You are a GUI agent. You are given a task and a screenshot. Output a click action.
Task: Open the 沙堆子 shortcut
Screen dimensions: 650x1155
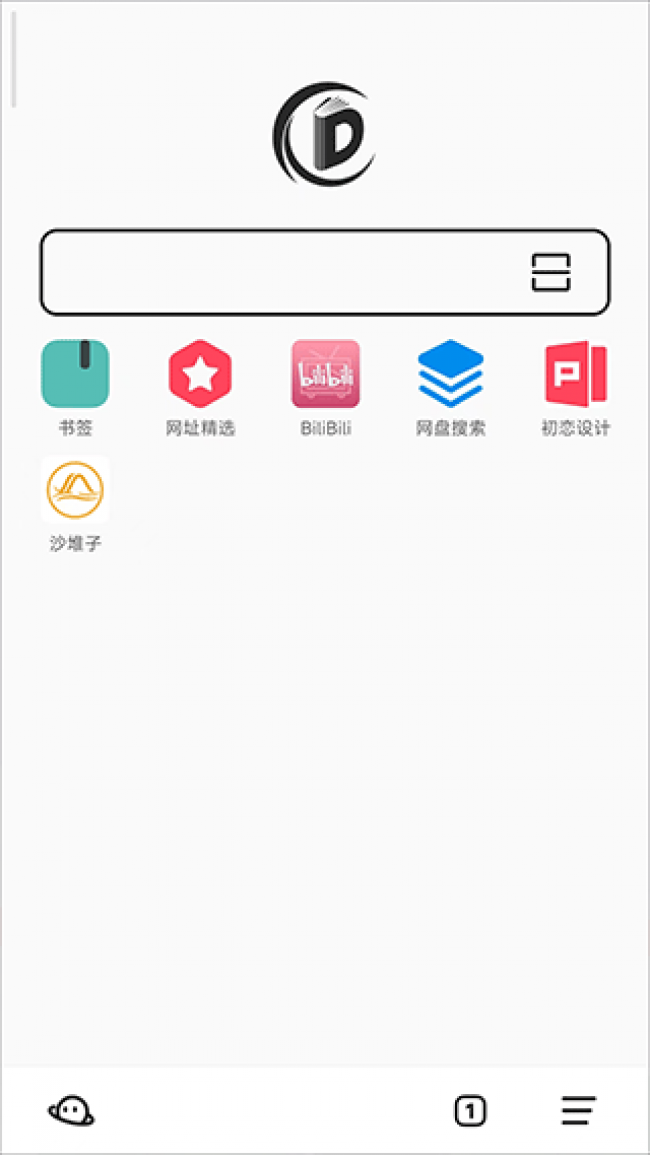[75, 490]
